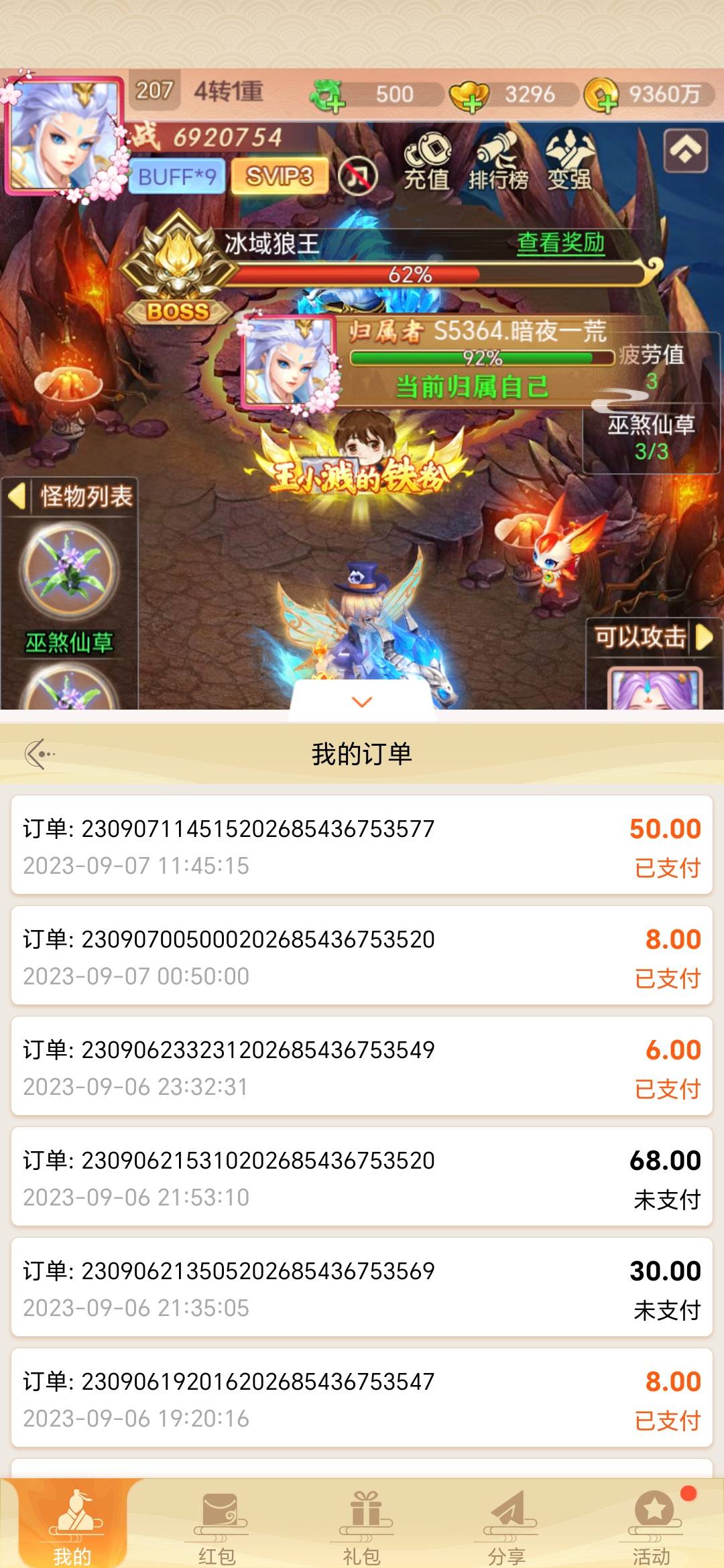Expand the 可以攻击 list
Image resolution: width=724 pixels, height=1568 pixels.
point(704,637)
